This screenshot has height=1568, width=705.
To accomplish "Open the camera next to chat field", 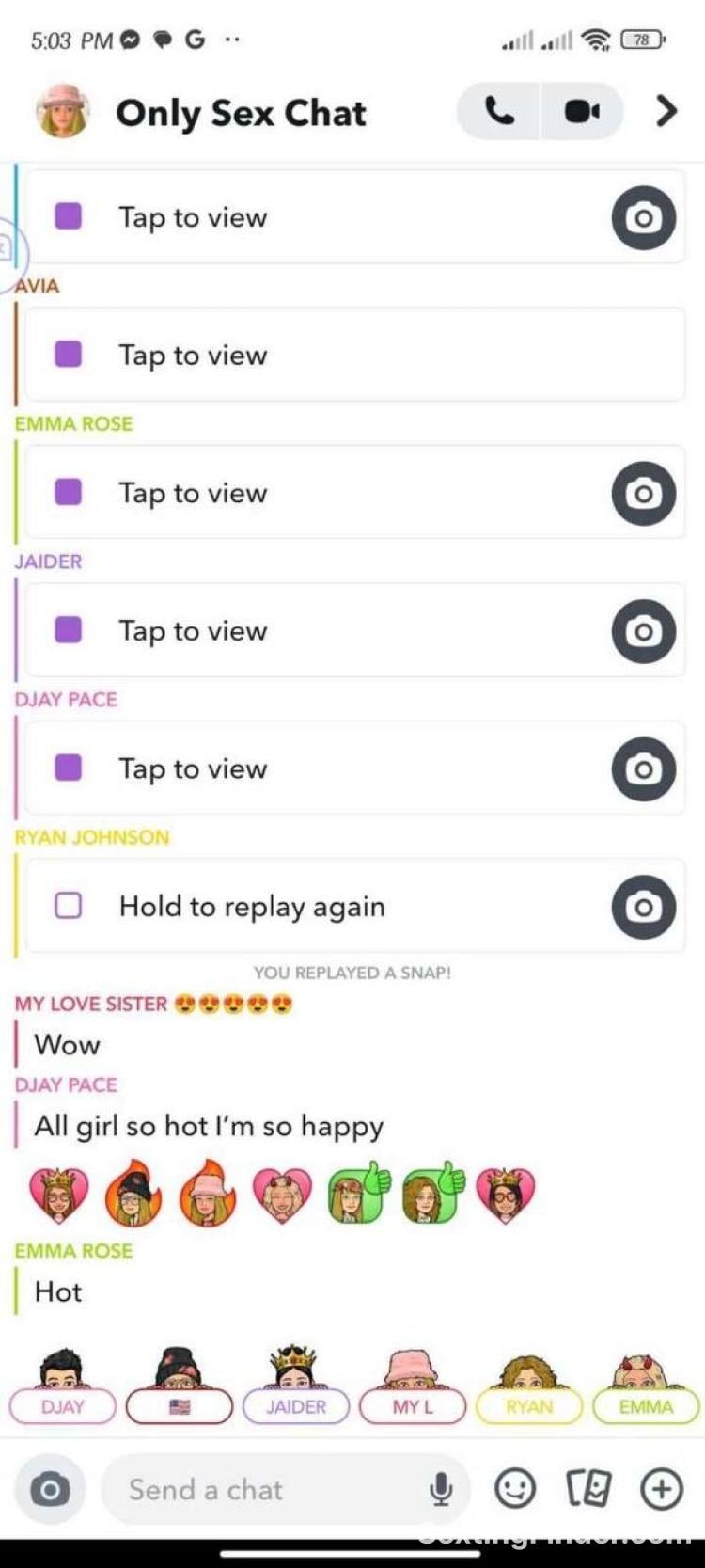I will point(50,1489).
